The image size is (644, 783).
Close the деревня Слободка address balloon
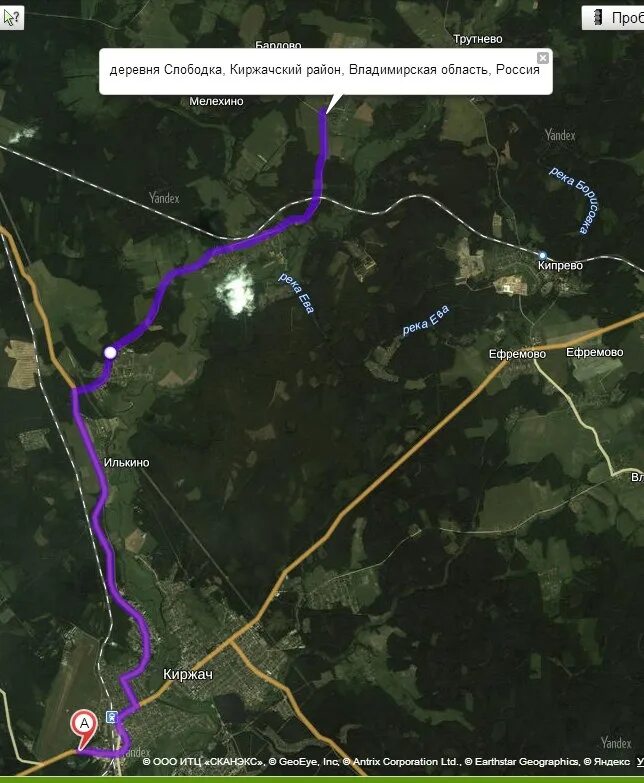[543, 58]
